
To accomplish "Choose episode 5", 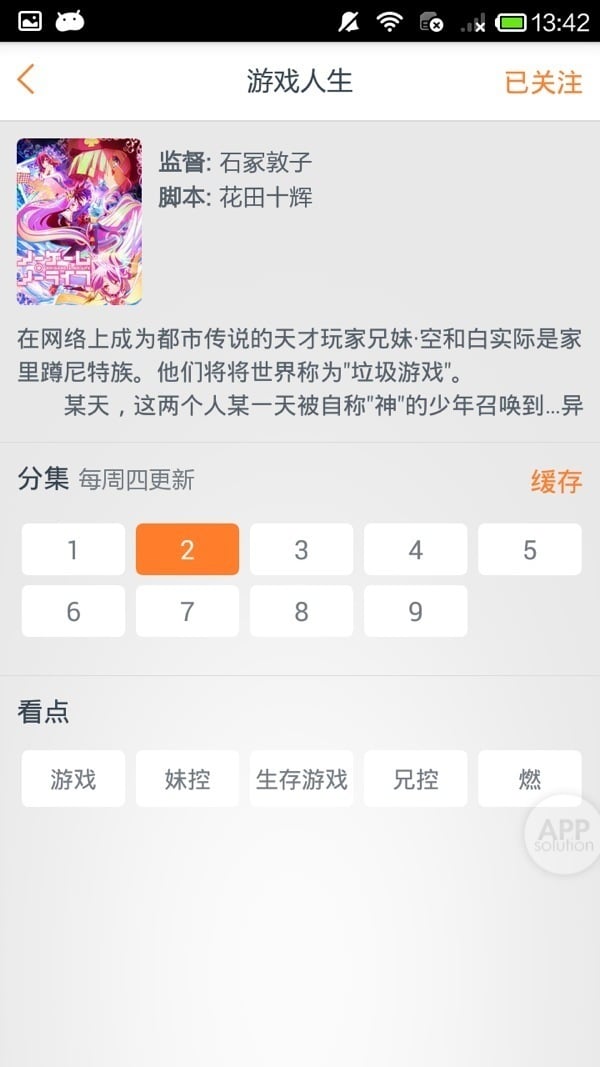I will click(x=529, y=549).
